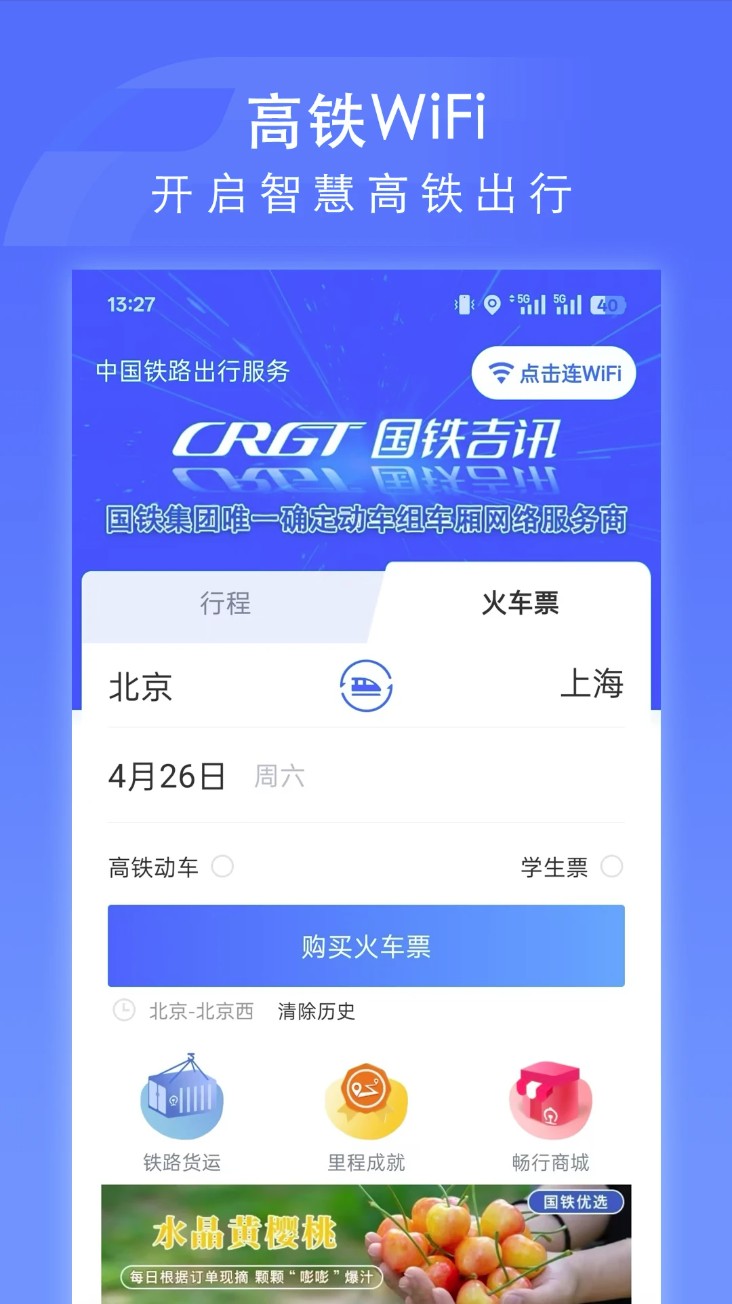Tap the location icon in the status bar
This screenshot has width=732, height=1304.
tap(490, 304)
